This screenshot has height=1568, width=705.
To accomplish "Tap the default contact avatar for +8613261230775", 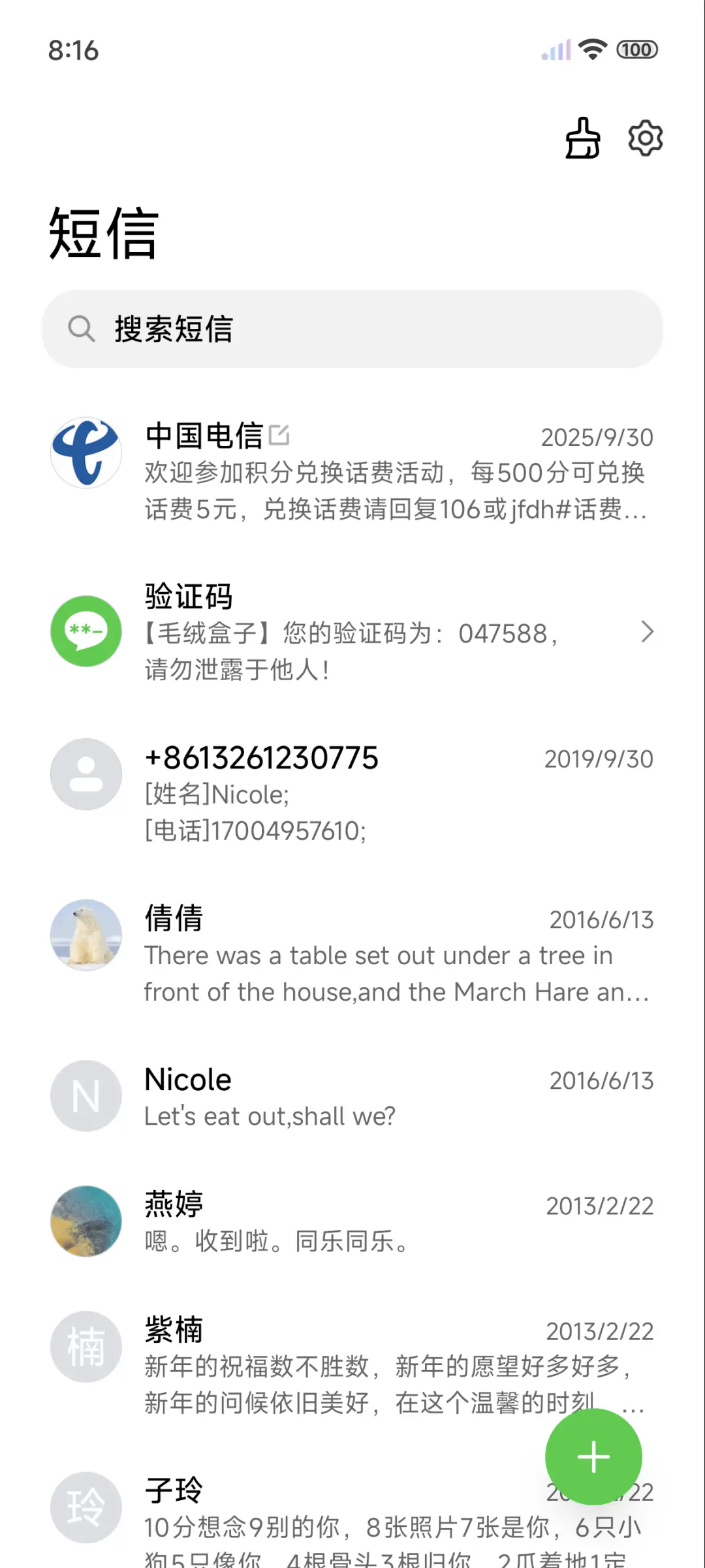I will pyautogui.click(x=86, y=774).
